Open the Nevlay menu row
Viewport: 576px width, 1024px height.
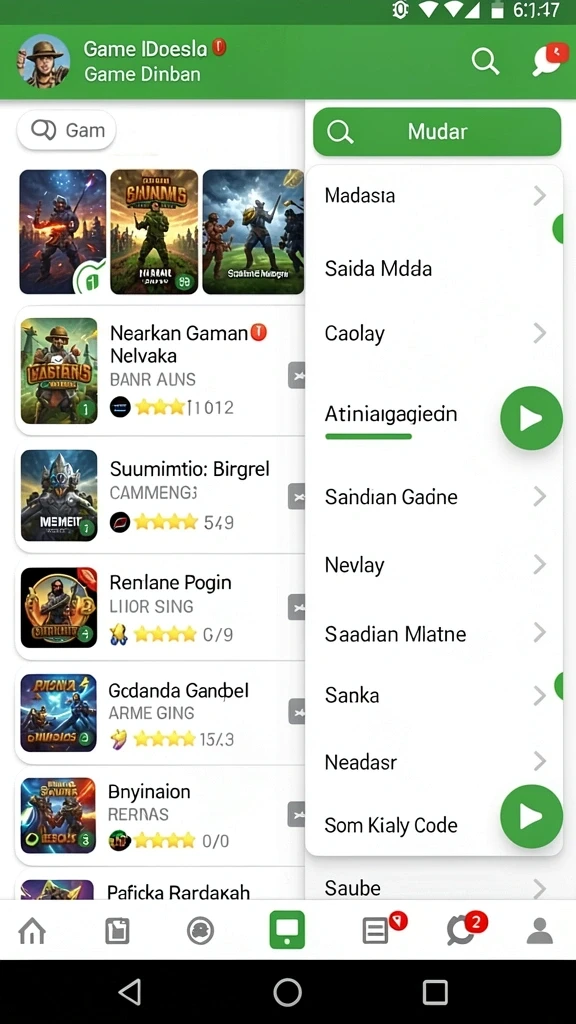click(434, 565)
